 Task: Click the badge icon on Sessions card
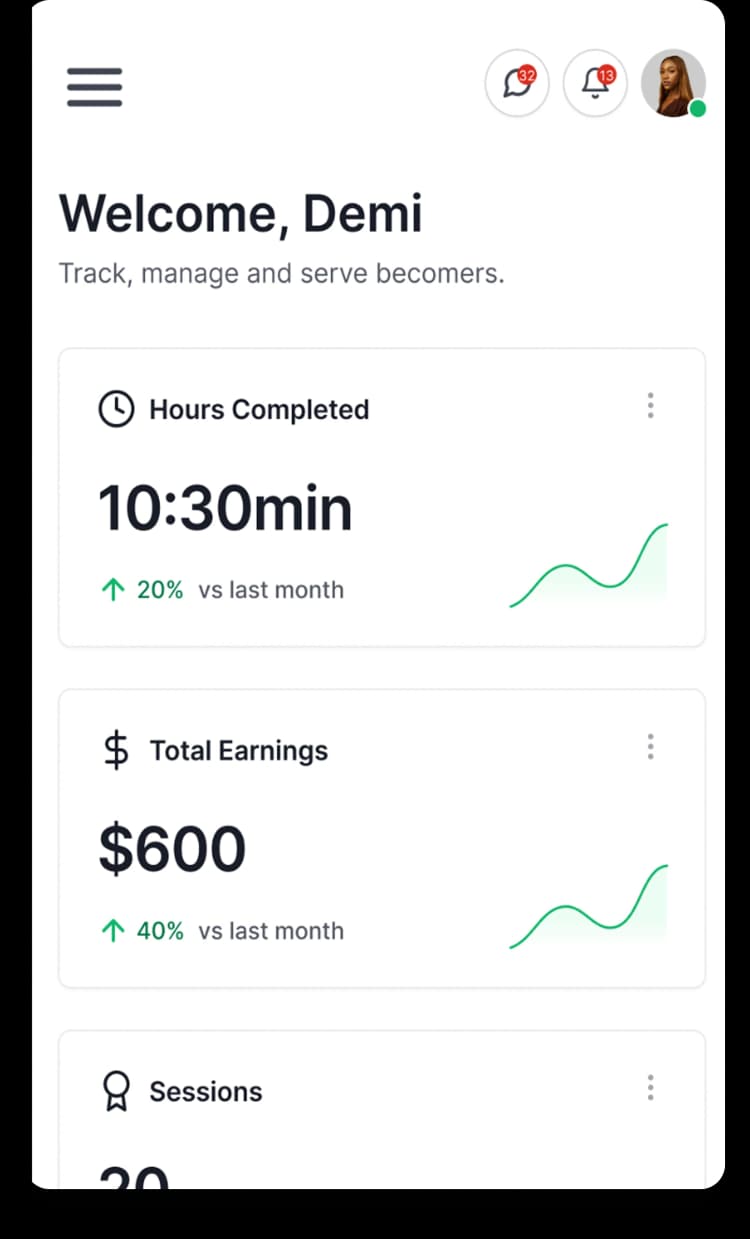coord(116,1091)
